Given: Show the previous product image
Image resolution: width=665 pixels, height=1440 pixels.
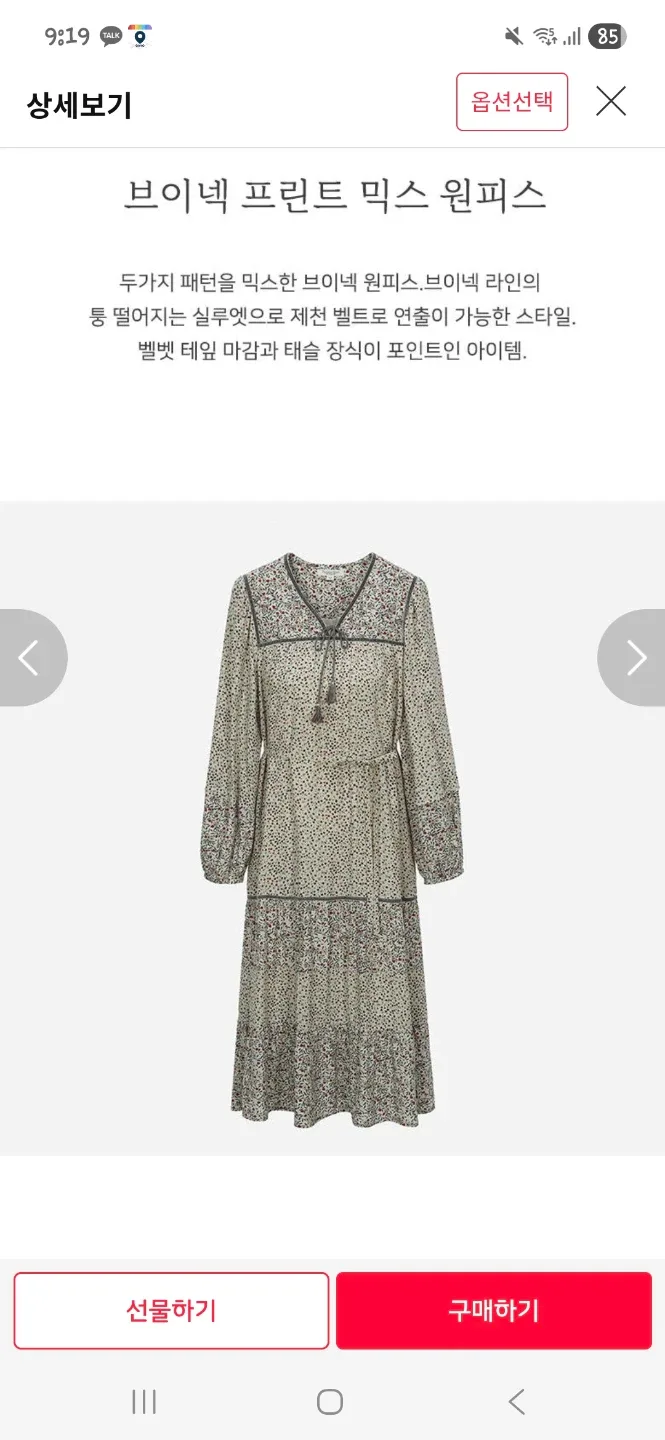Looking at the screenshot, I should coord(30,657).
